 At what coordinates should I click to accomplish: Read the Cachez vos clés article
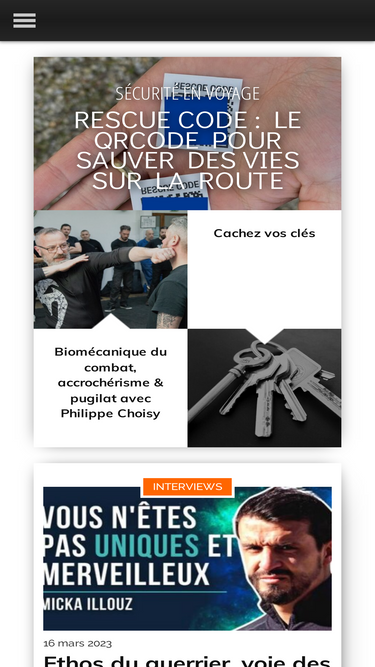pyautogui.click(x=264, y=233)
